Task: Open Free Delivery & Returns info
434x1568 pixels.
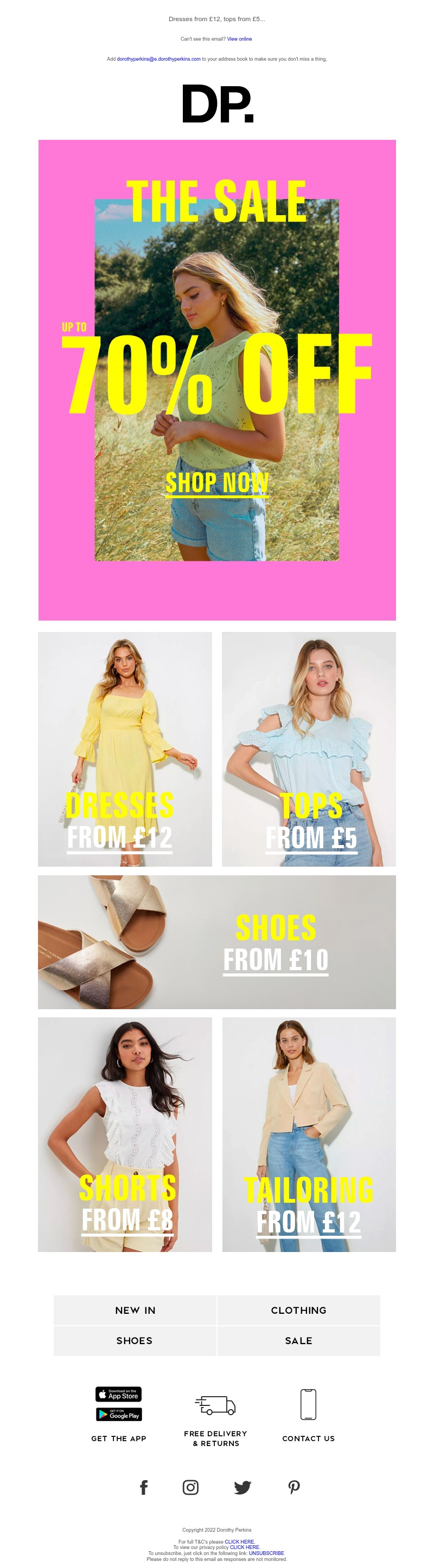Action: [x=215, y=1405]
